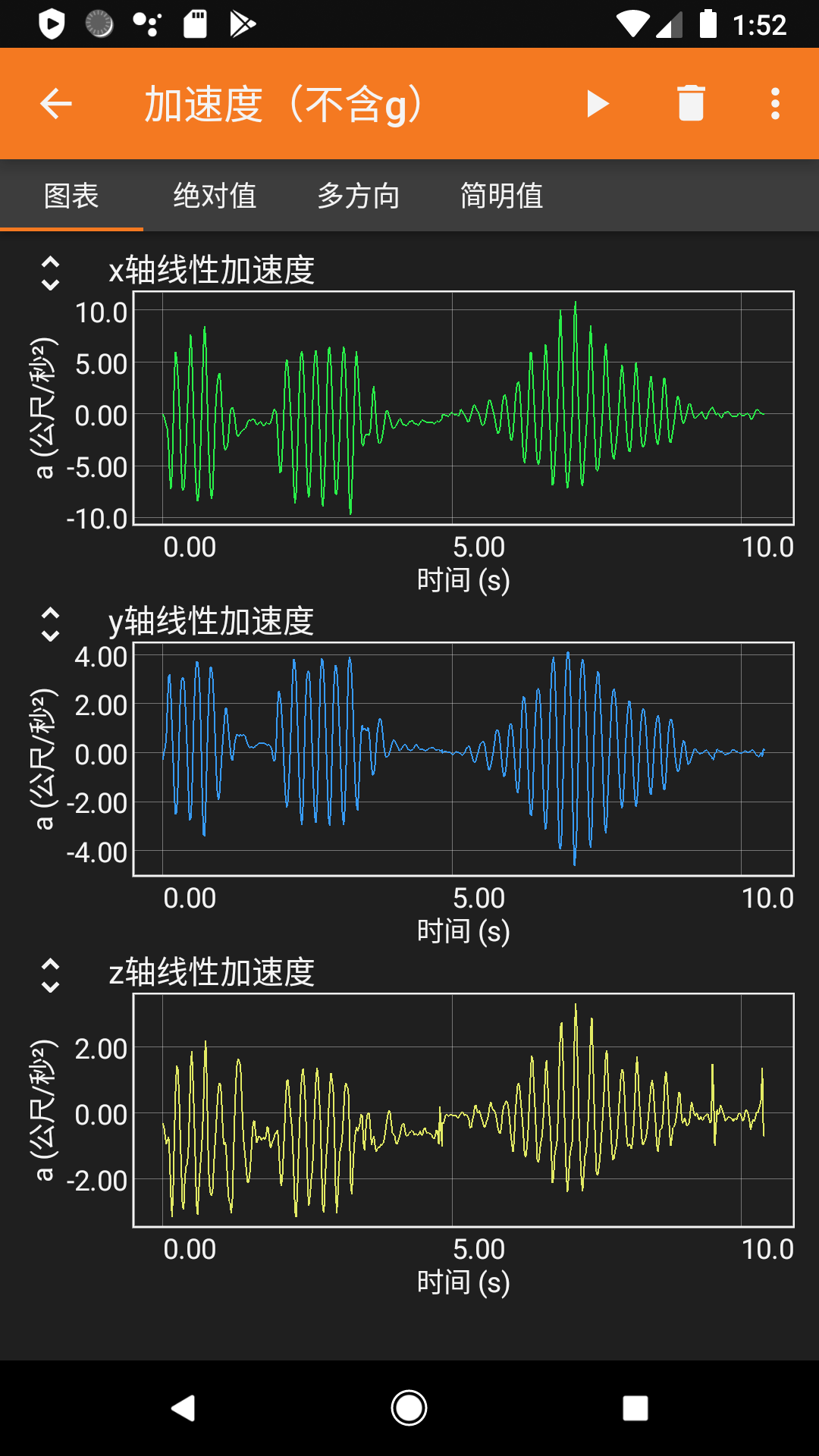Open the 多方向 tab
Viewport: 819px width, 1456px height.
point(358,196)
